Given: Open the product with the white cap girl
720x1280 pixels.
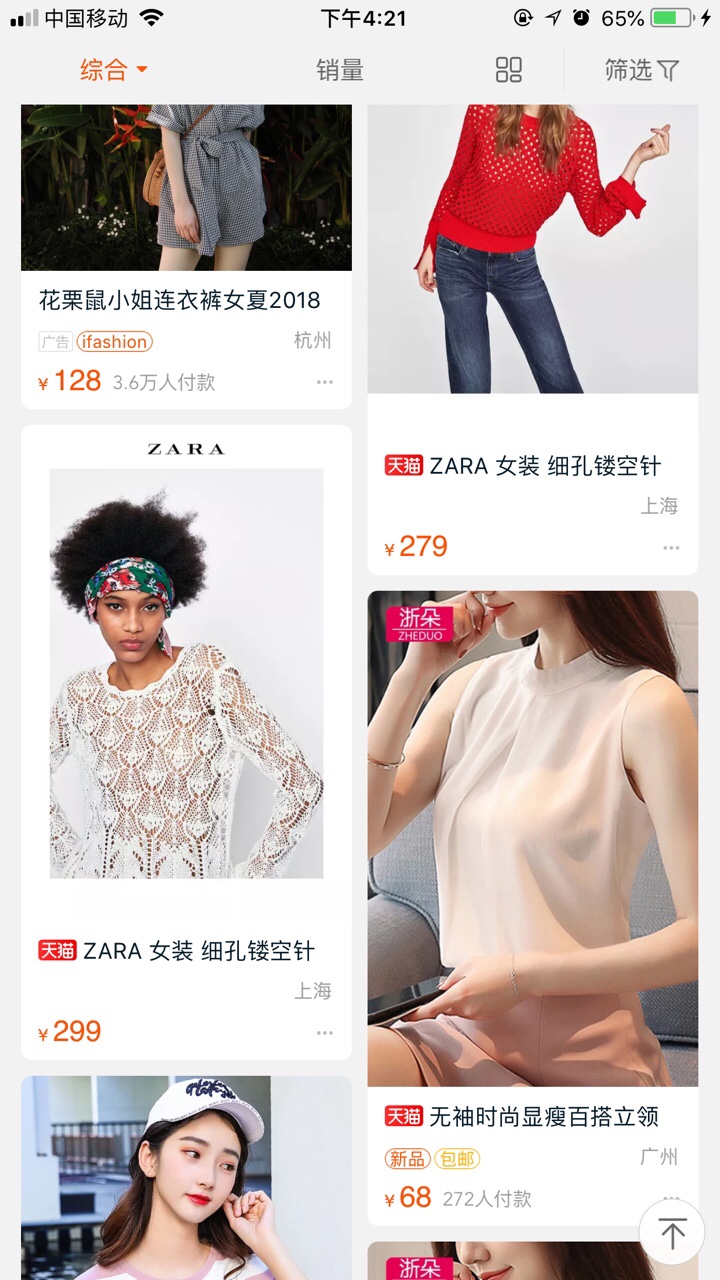Looking at the screenshot, I should click(x=186, y=1180).
